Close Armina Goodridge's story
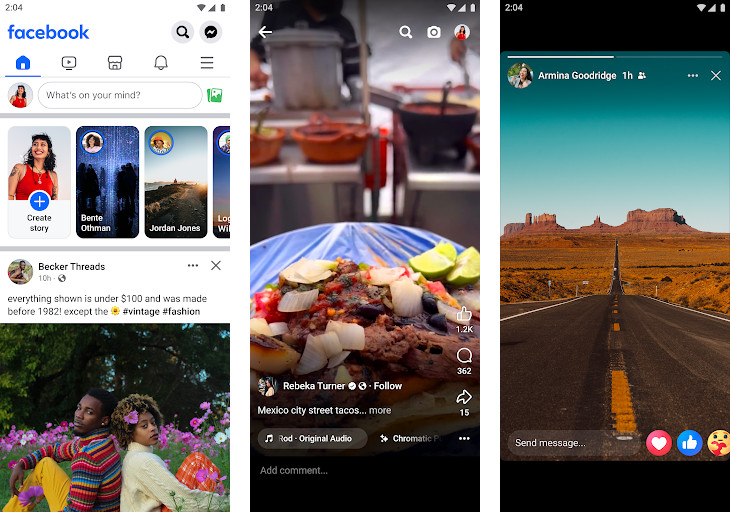The width and height of the screenshot is (730, 512). coord(716,76)
